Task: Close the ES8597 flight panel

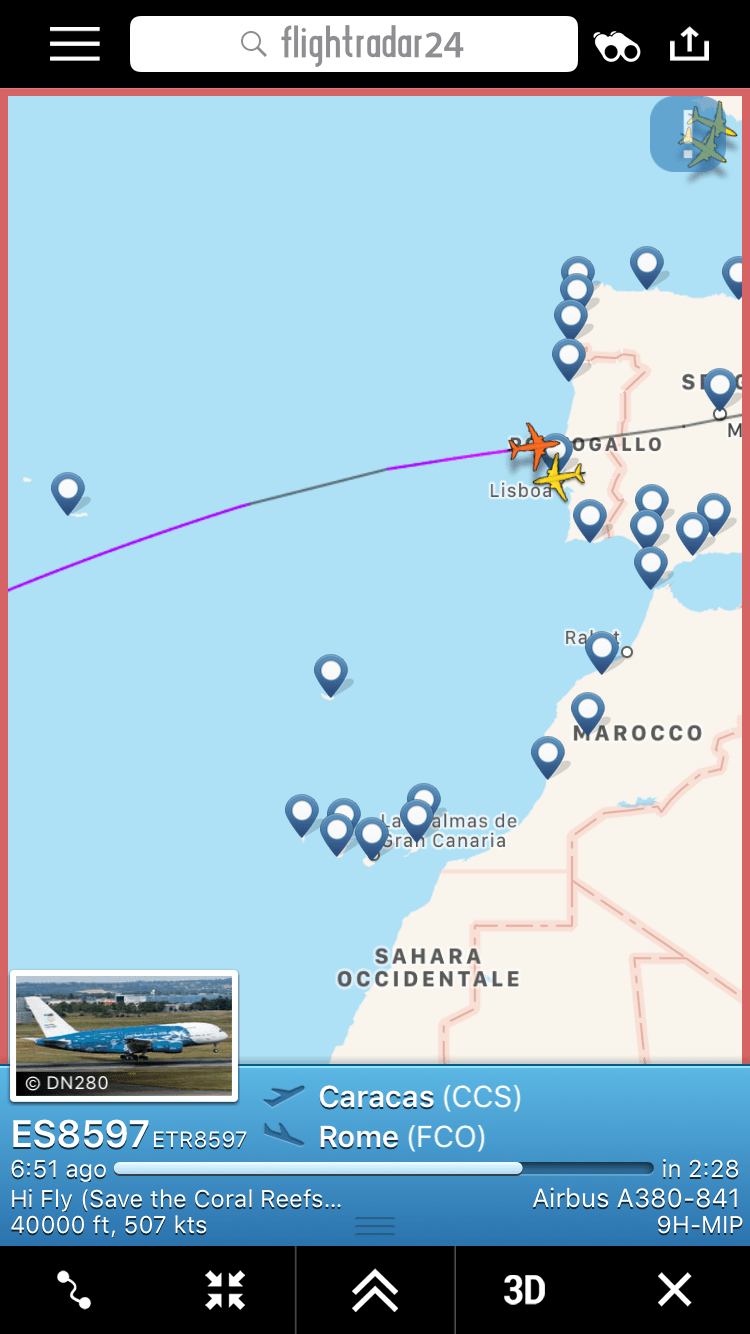Action: point(674,1290)
